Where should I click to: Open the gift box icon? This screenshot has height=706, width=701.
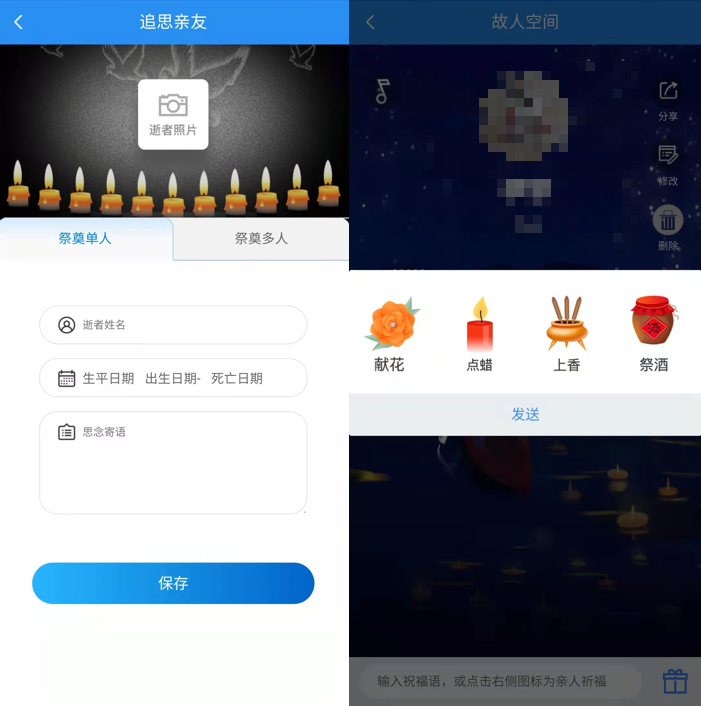click(x=676, y=681)
